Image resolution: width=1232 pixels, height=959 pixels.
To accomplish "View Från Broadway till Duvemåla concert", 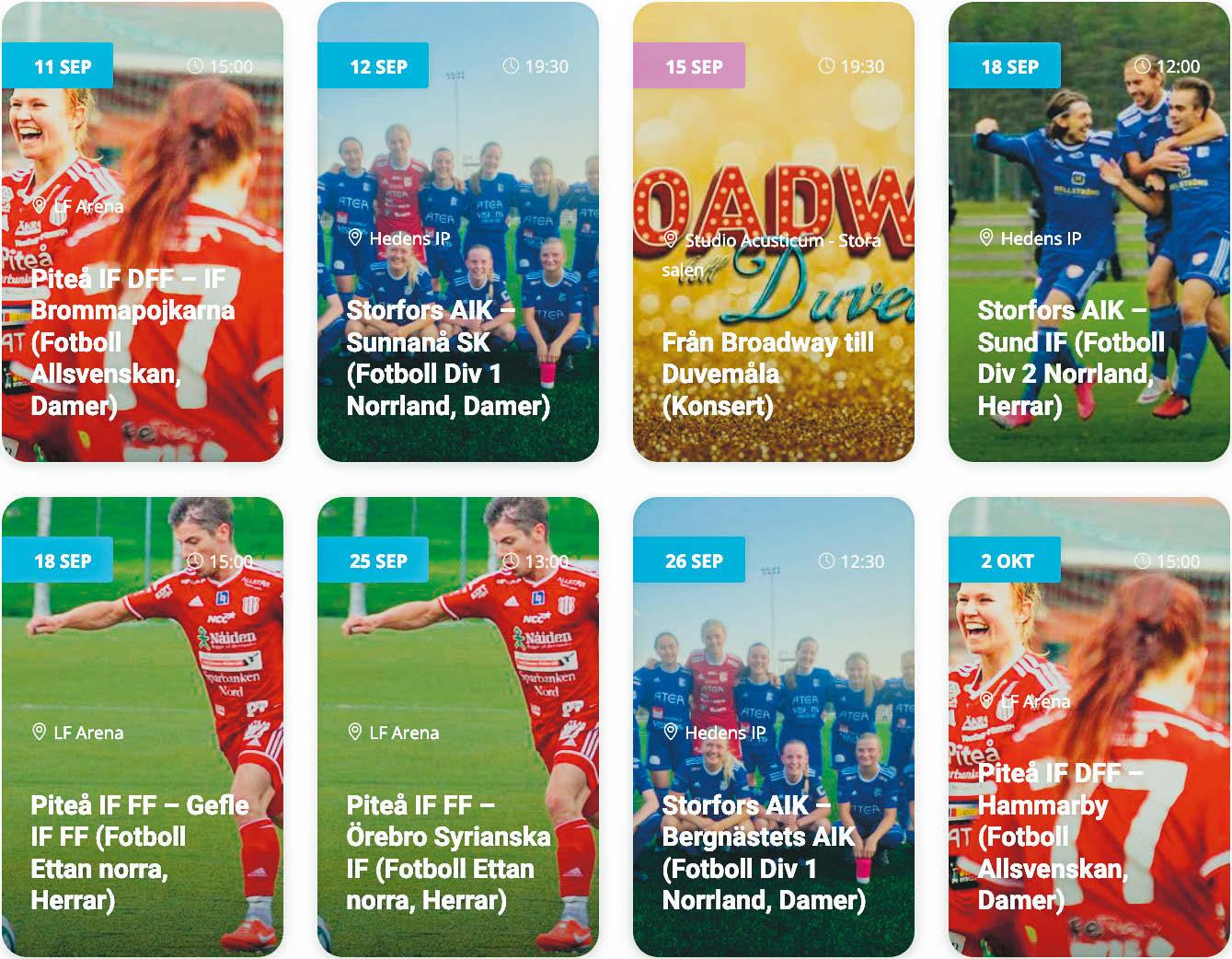I will click(x=767, y=373).
